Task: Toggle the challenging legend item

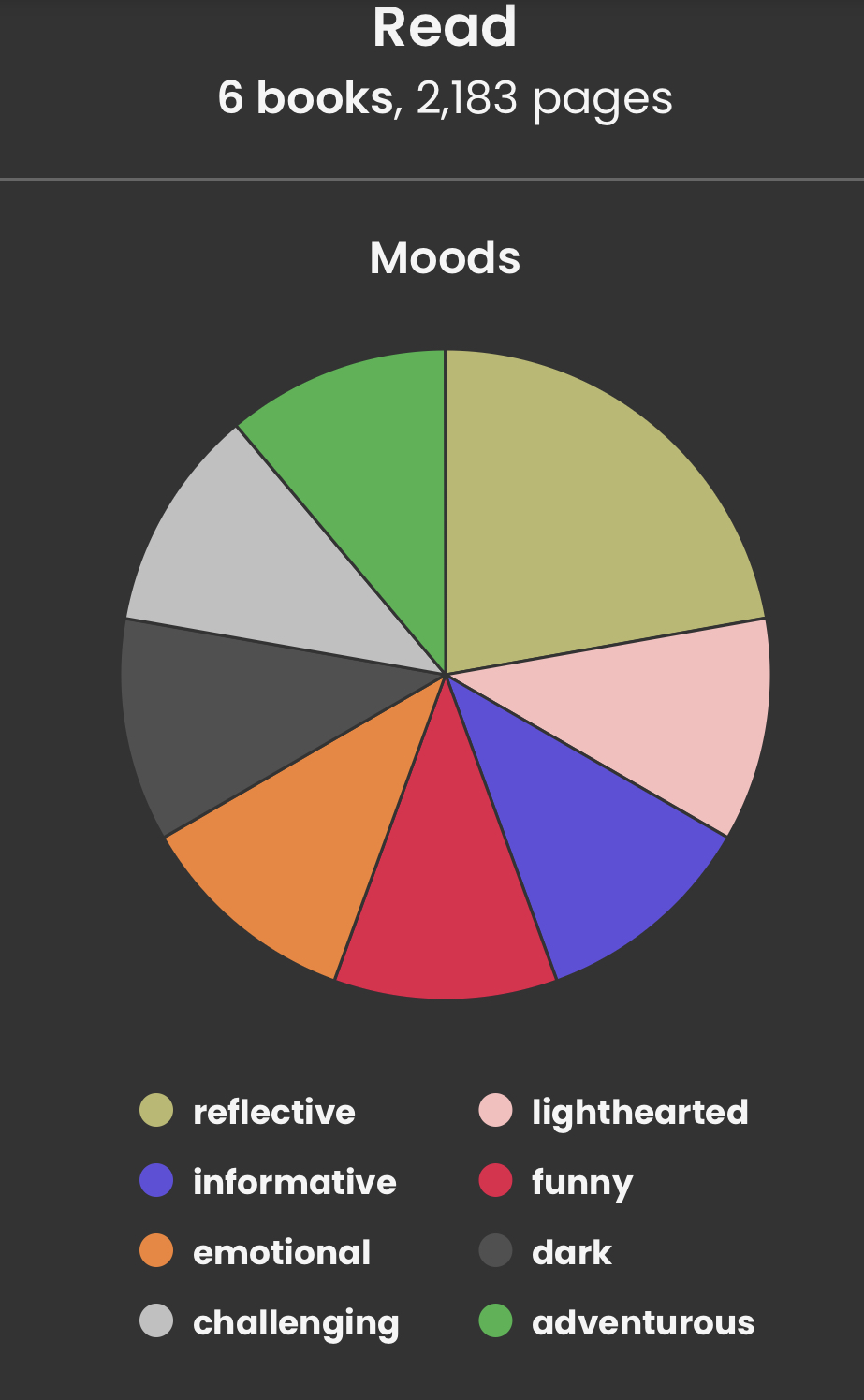Action: point(270,1322)
